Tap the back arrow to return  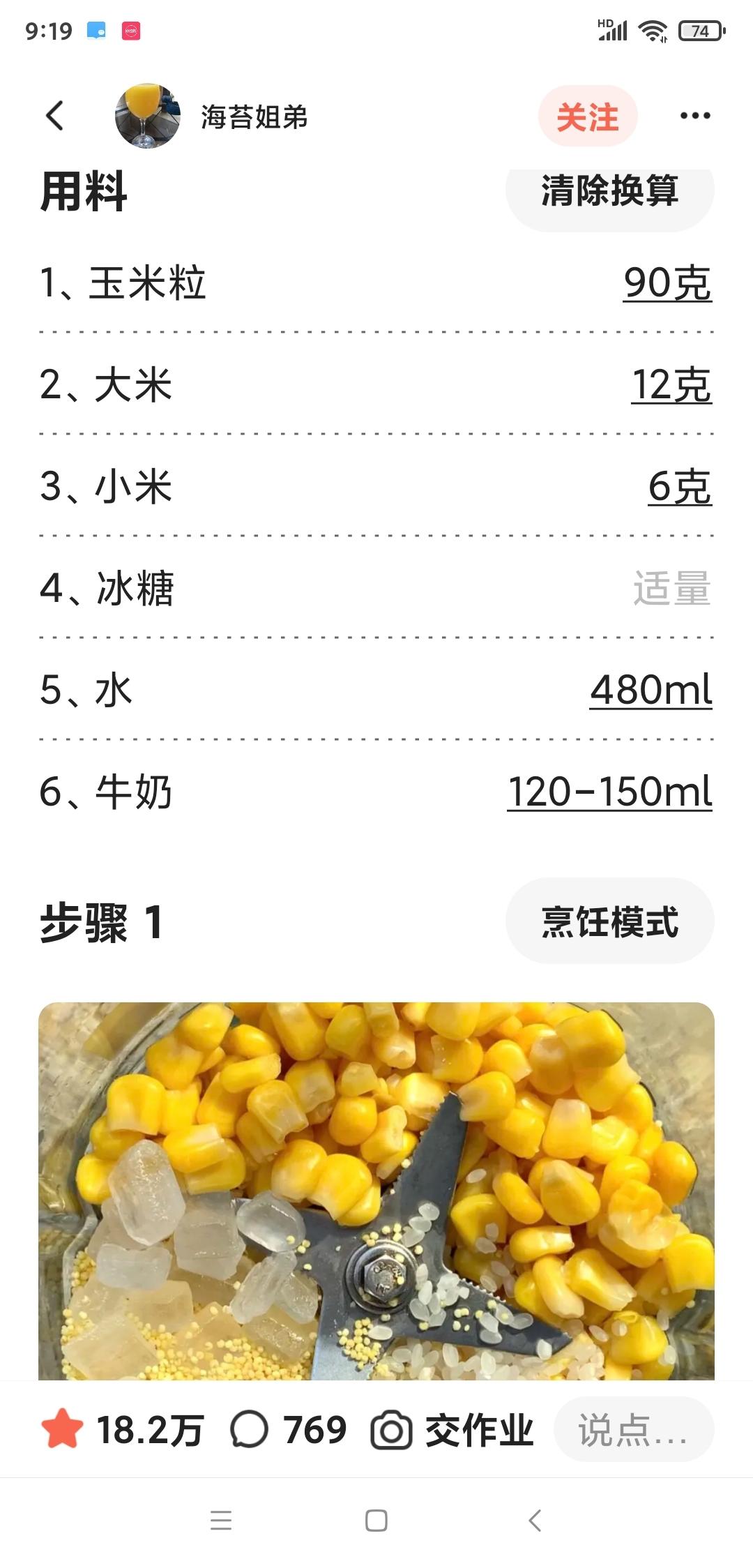56,116
